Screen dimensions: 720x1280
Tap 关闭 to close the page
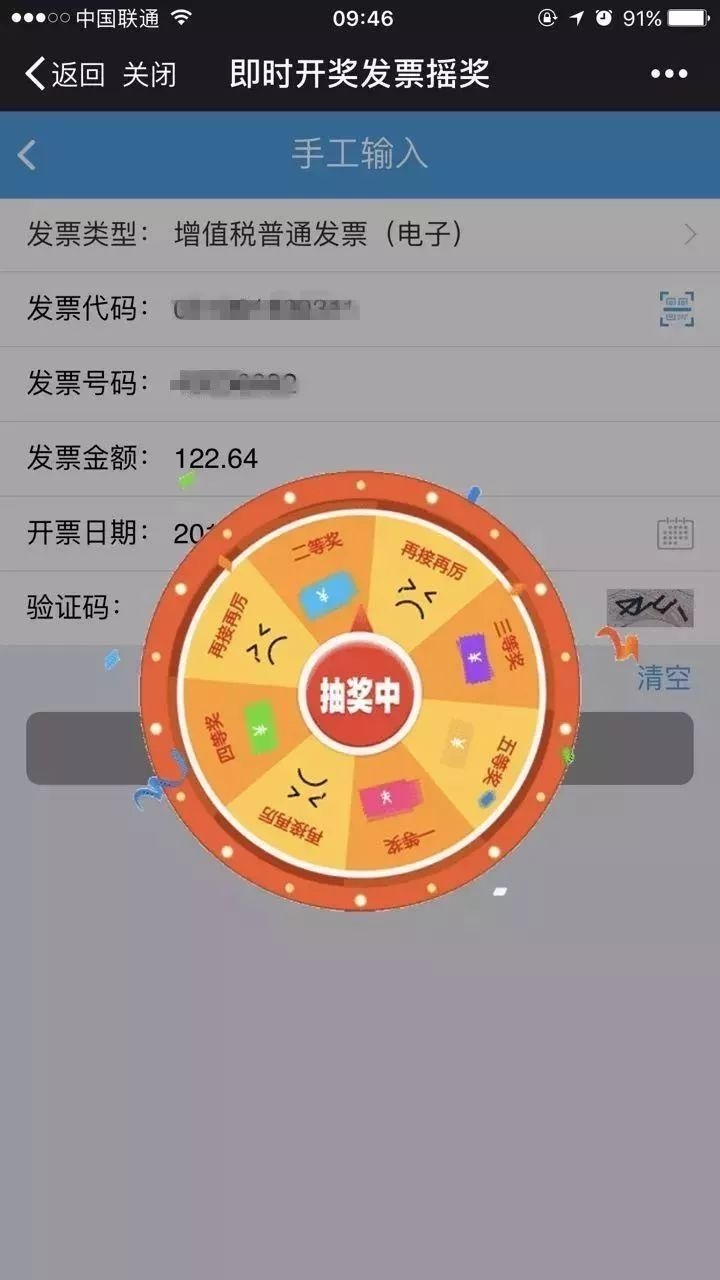tap(150, 75)
